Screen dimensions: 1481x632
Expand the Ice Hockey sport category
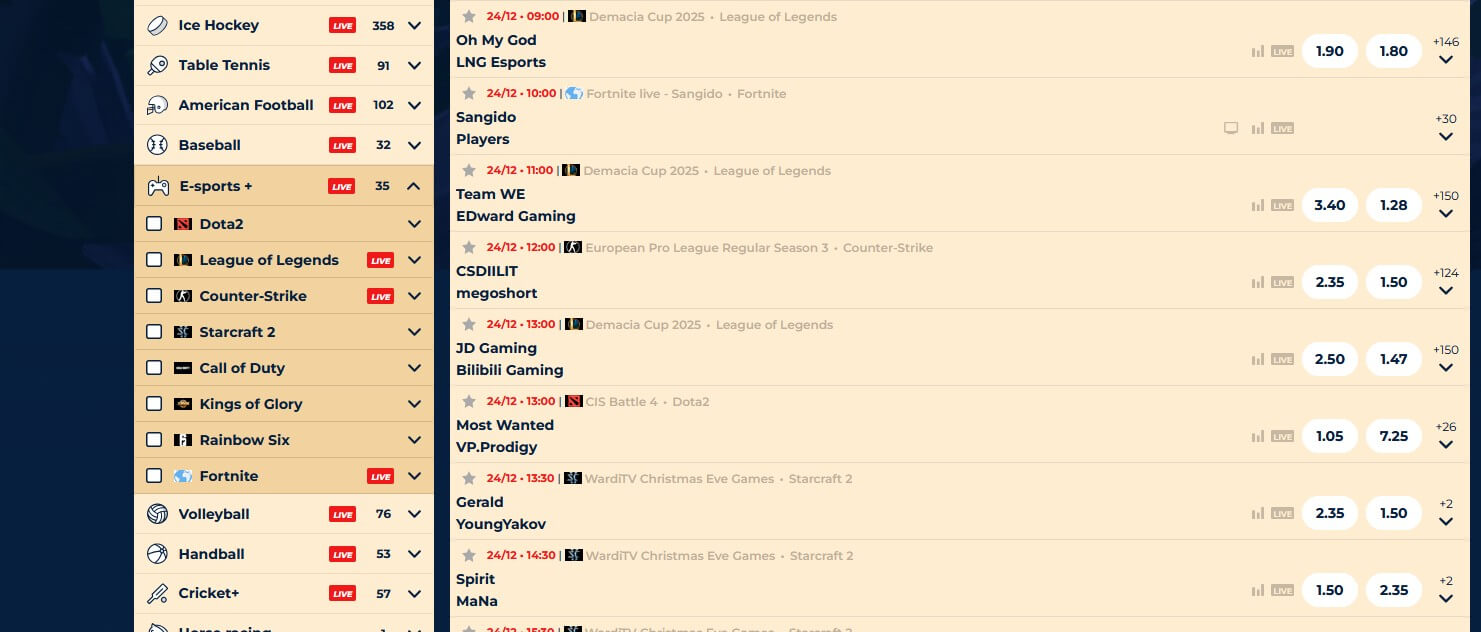[414, 26]
